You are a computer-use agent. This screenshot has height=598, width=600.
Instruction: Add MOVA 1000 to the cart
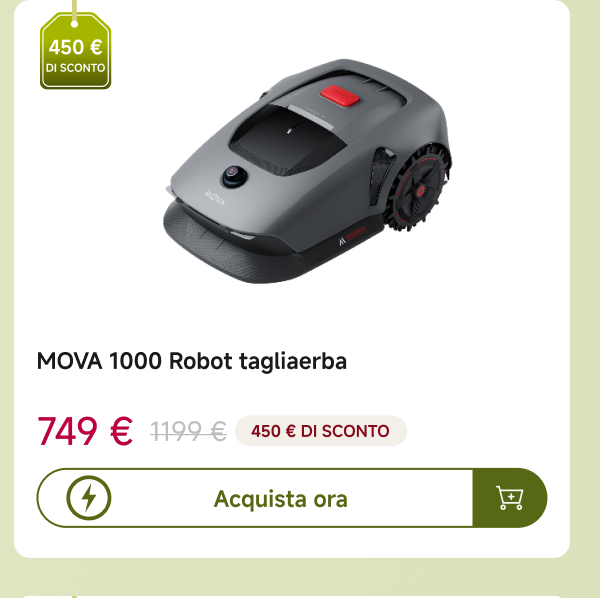point(510,498)
